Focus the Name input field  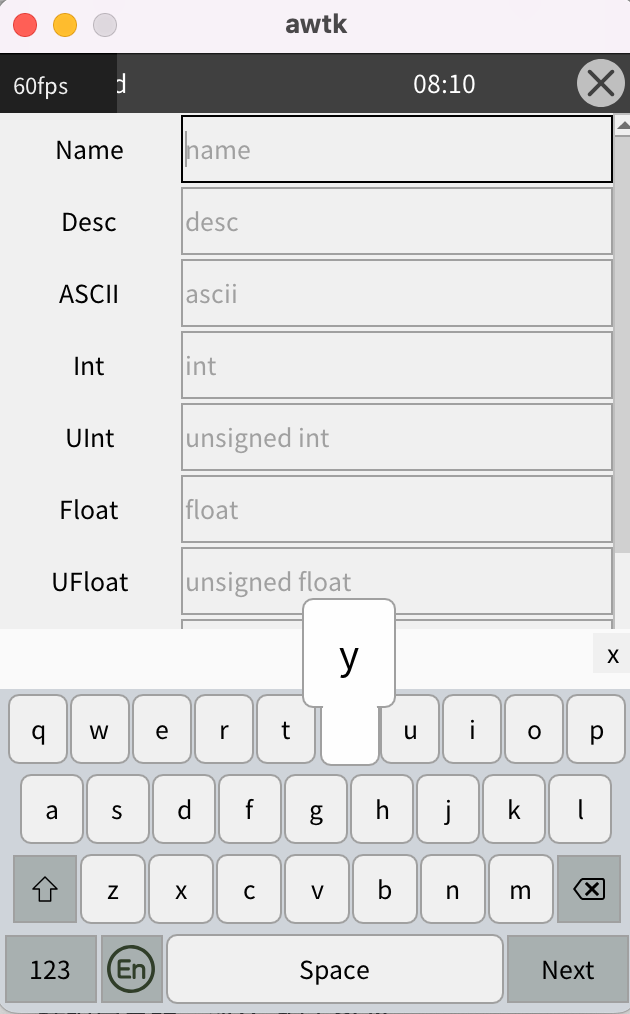[x=396, y=150]
